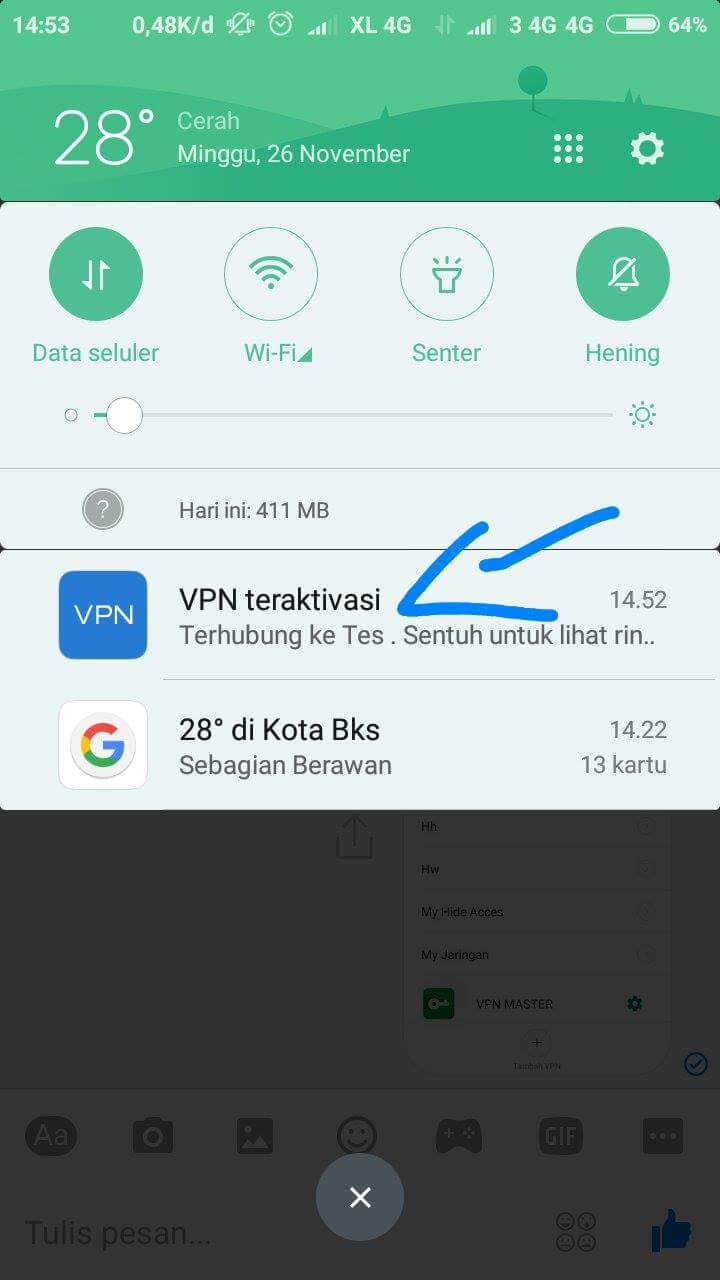The image size is (720, 1280).
Task: Switch on the Senter flashlight
Action: (x=447, y=274)
